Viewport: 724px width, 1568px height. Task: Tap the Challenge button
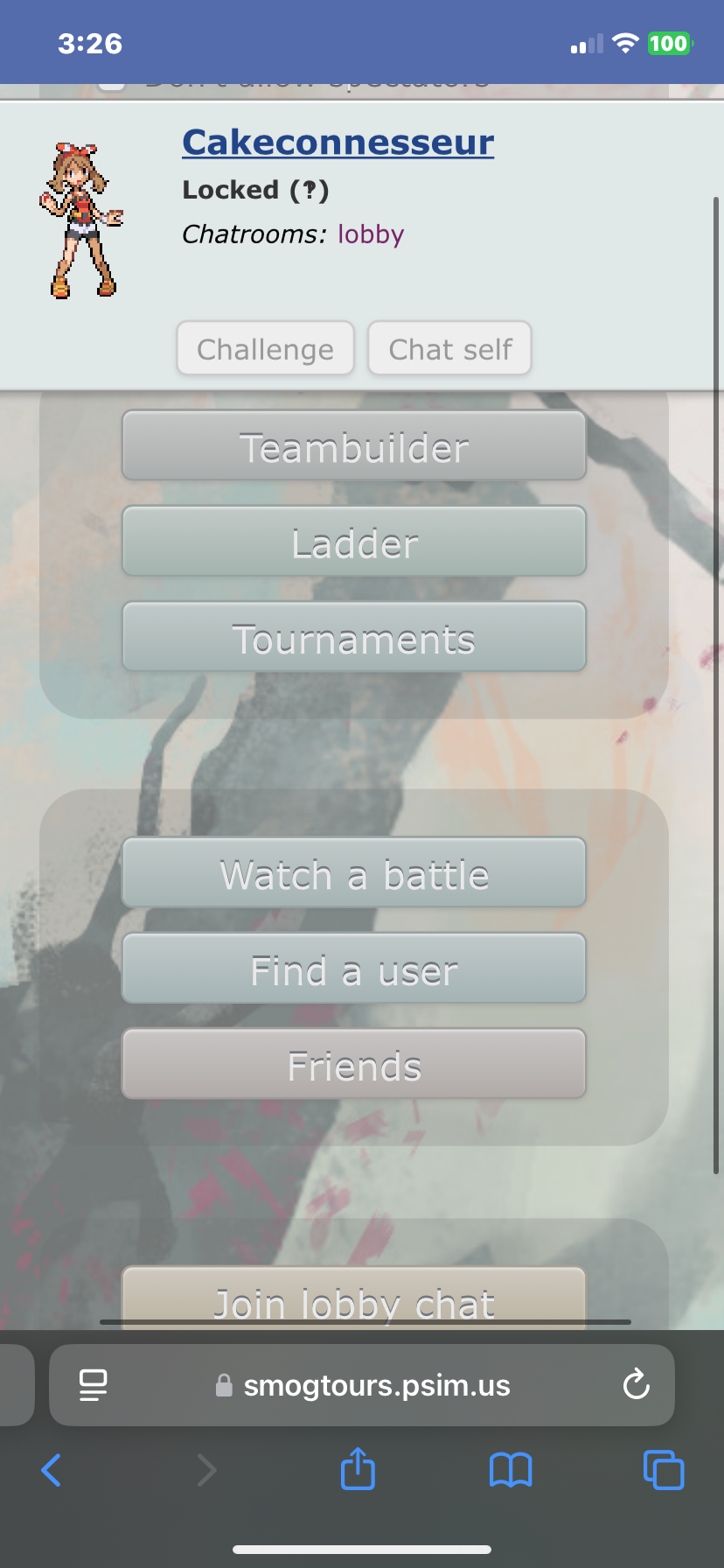265,349
